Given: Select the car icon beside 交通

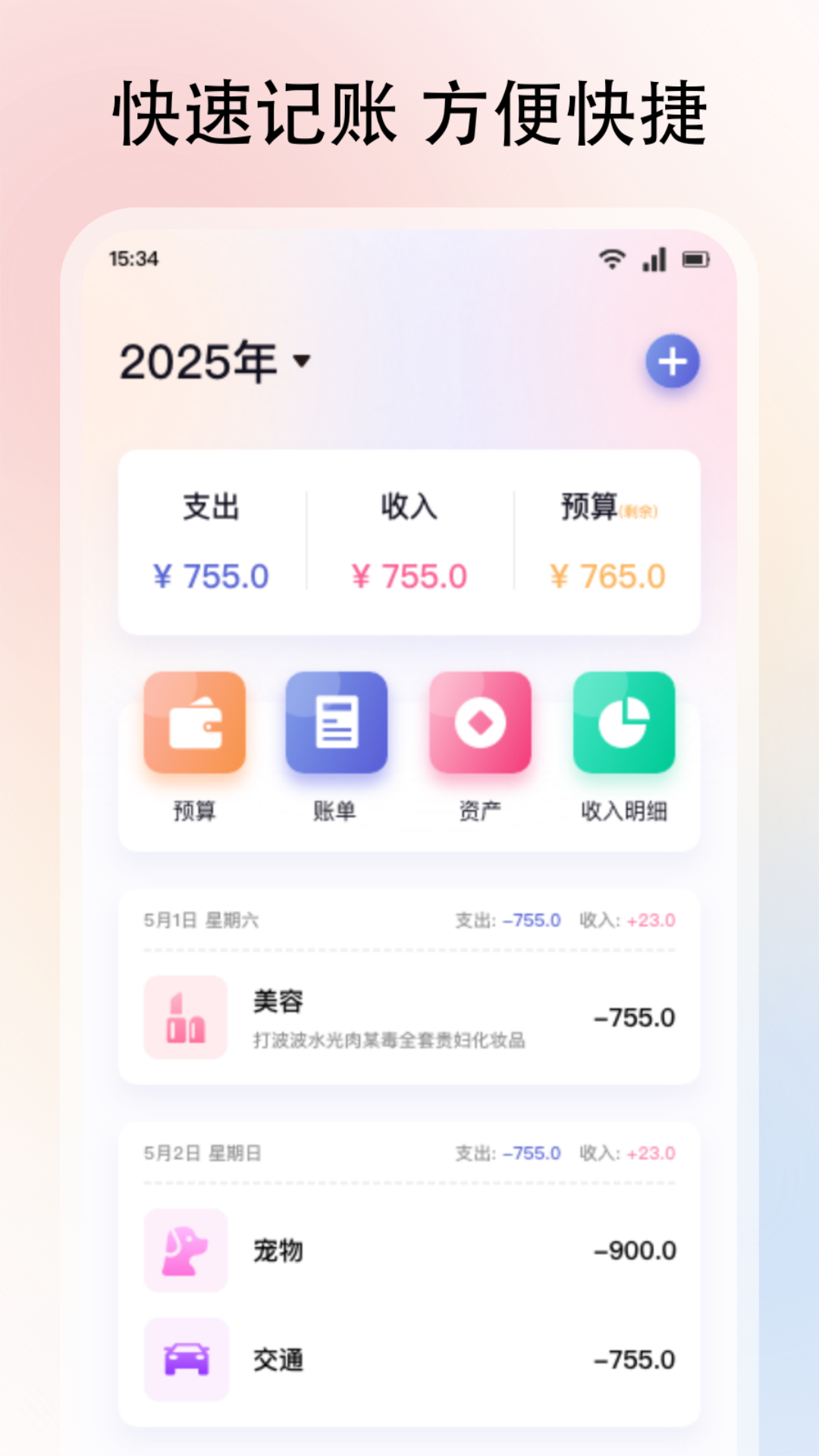Looking at the screenshot, I should click(x=184, y=1360).
